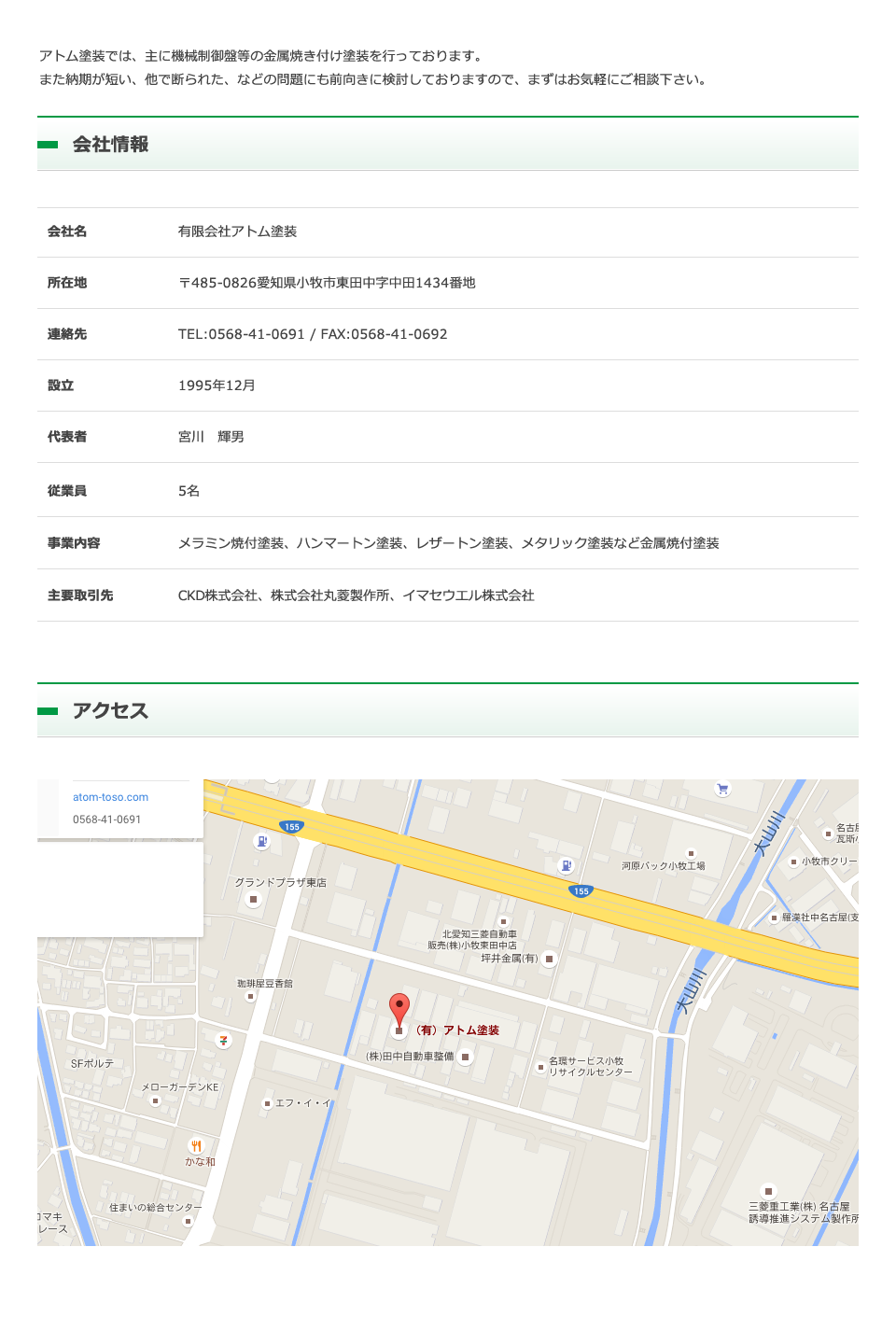Open the atom-toso.com link on map card

[x=110, y=797]
